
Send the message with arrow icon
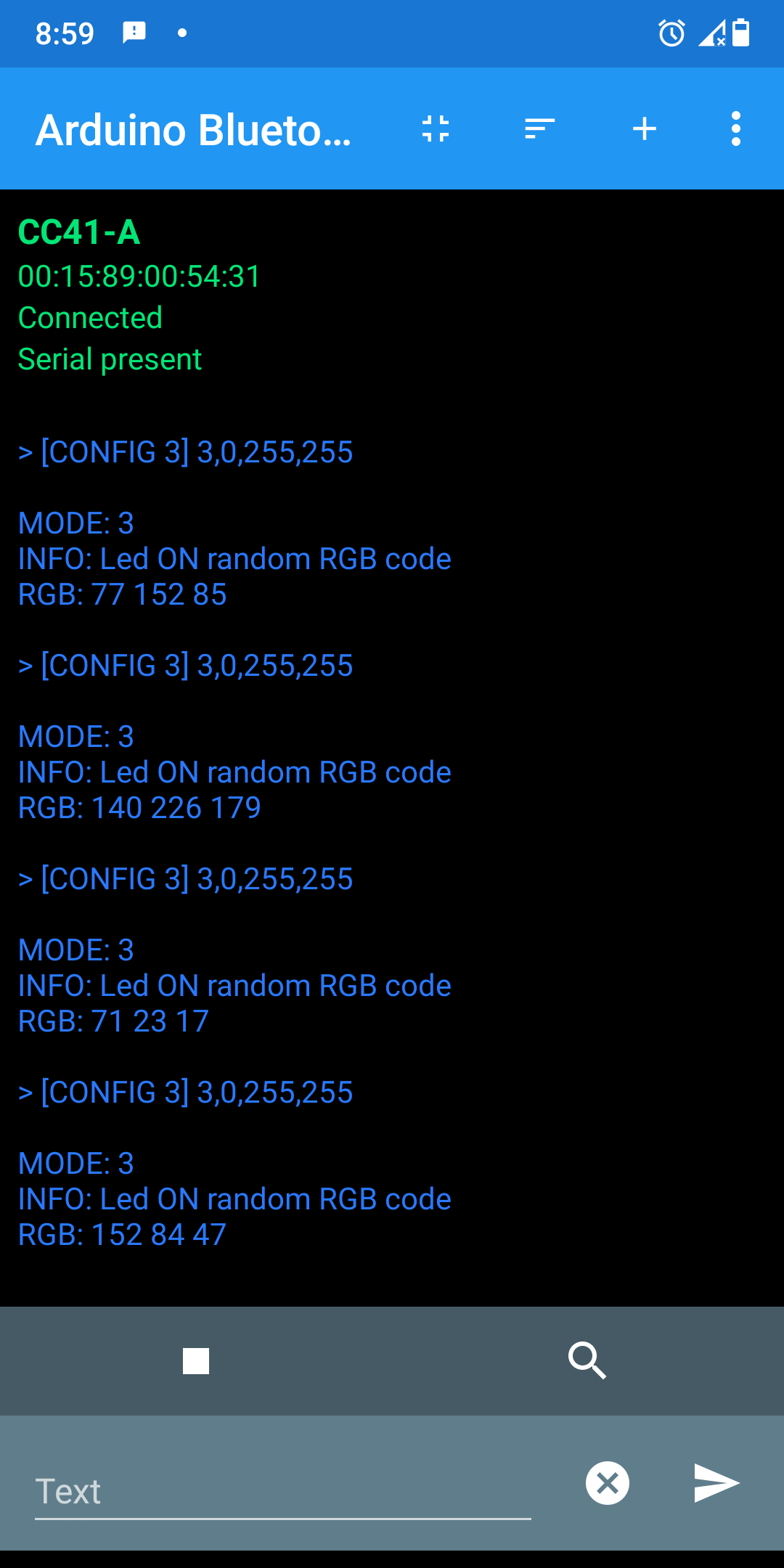pyautogui.click(x=716, y=1483)
